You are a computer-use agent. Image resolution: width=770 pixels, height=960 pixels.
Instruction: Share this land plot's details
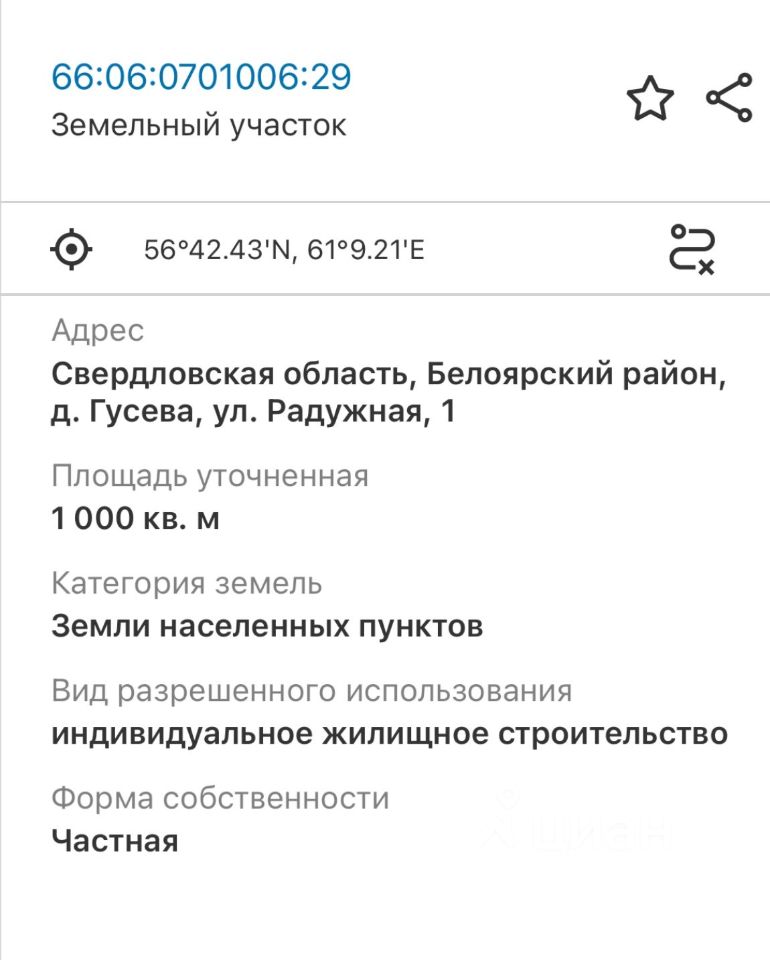pos(729,99)
